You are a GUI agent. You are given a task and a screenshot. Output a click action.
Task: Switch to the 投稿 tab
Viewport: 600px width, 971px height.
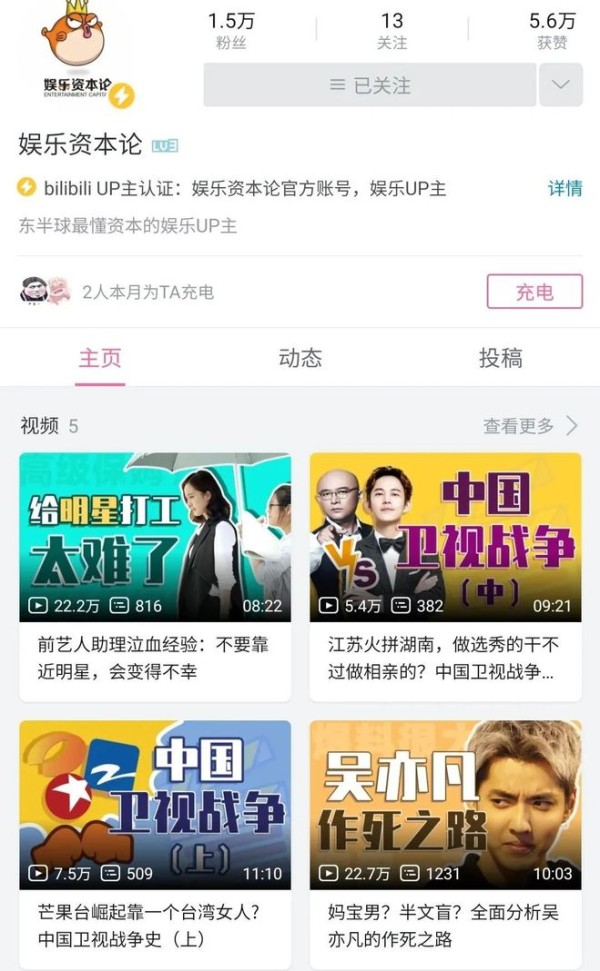point(500,358)
